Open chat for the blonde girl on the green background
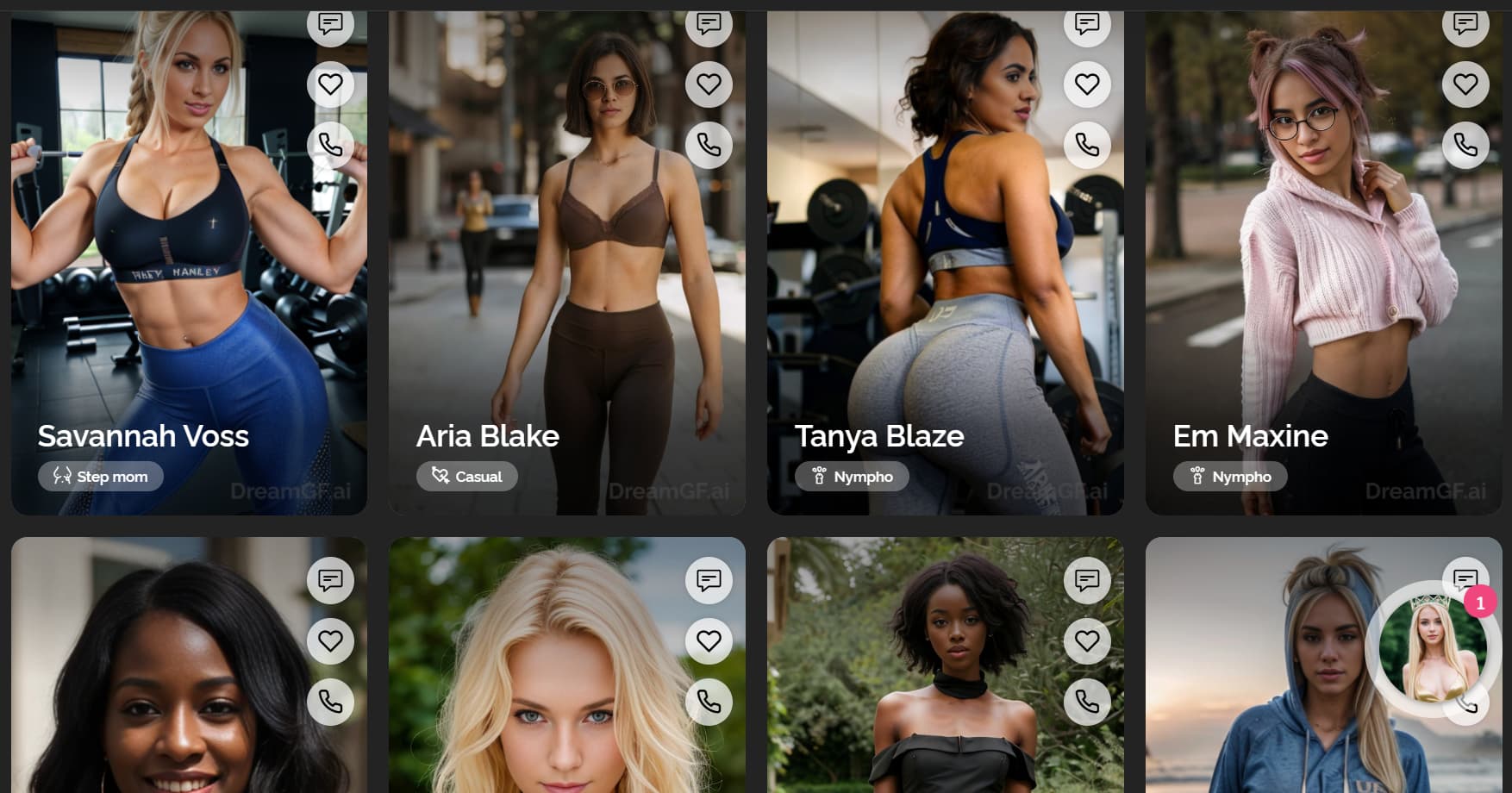This screenshot has width=1512, height=793. 709,580
